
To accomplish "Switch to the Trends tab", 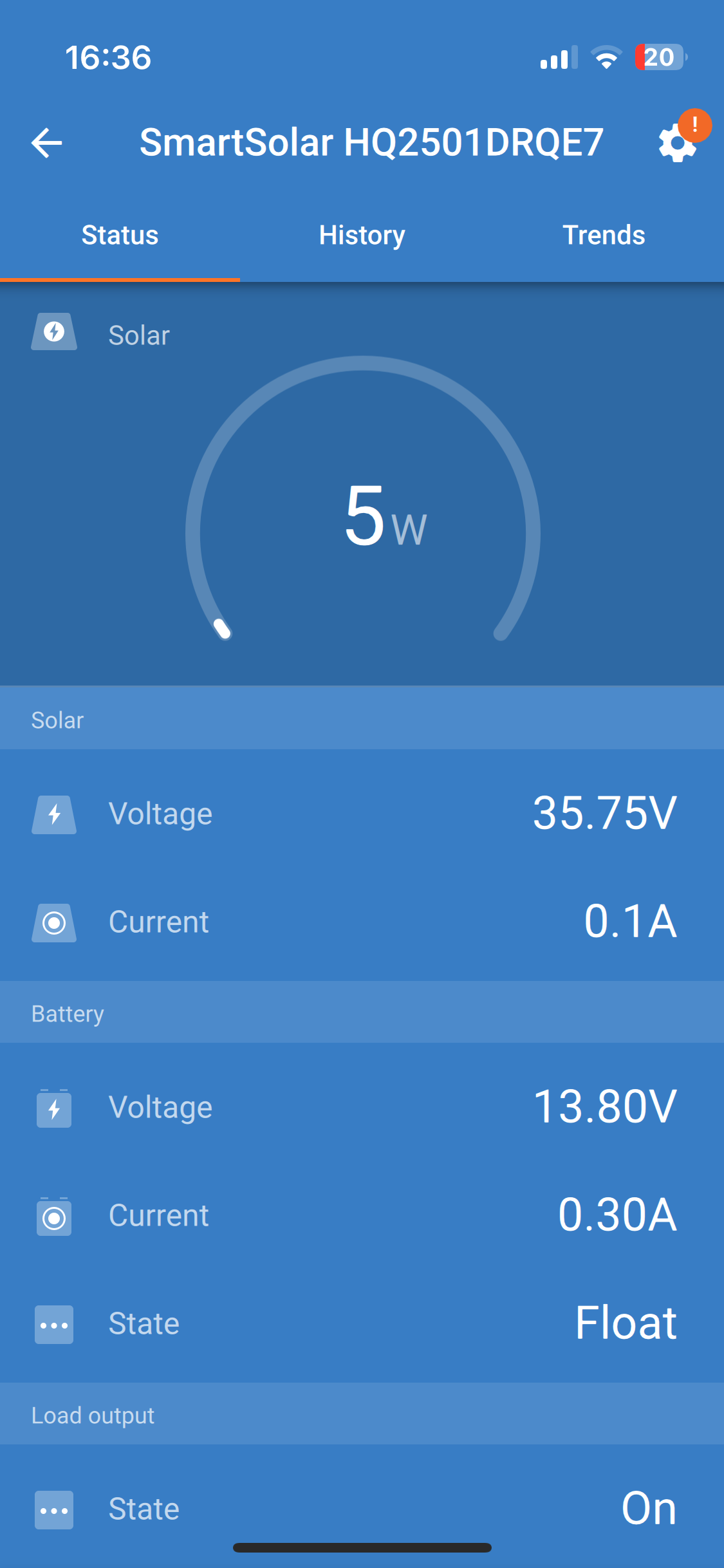I will 603,236.
